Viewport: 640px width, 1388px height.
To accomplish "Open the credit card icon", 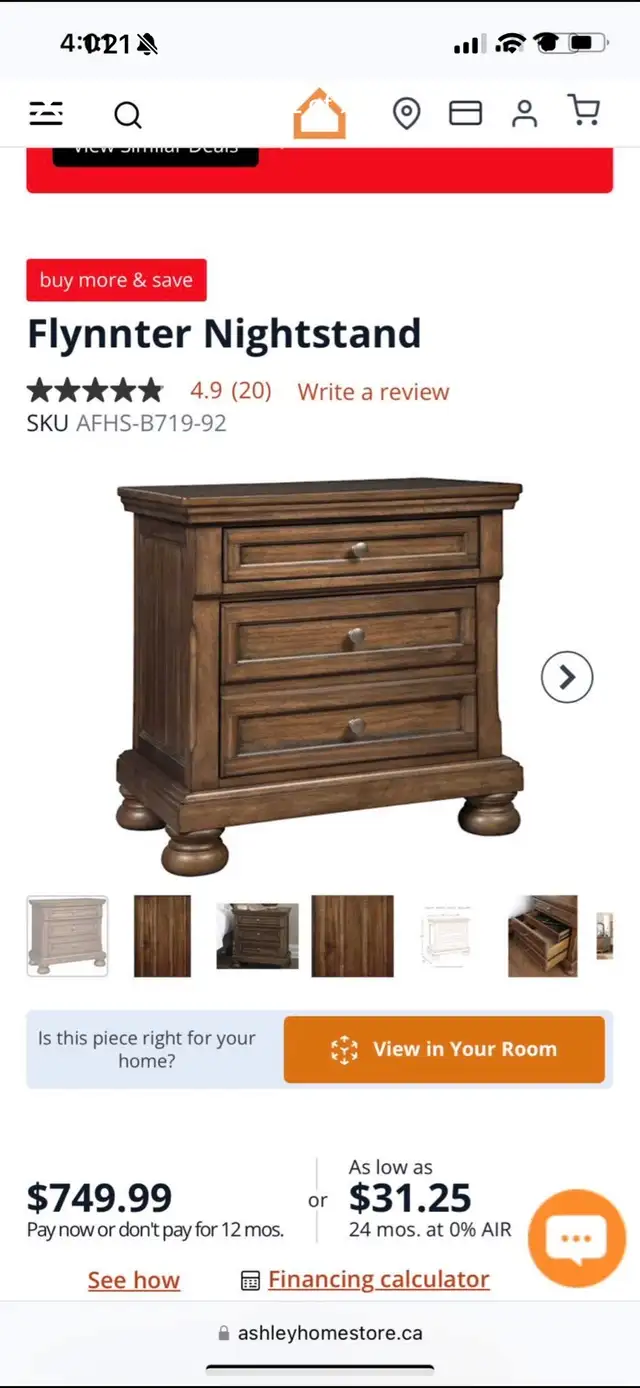I will pyautogui.click(x=465, y=114).
